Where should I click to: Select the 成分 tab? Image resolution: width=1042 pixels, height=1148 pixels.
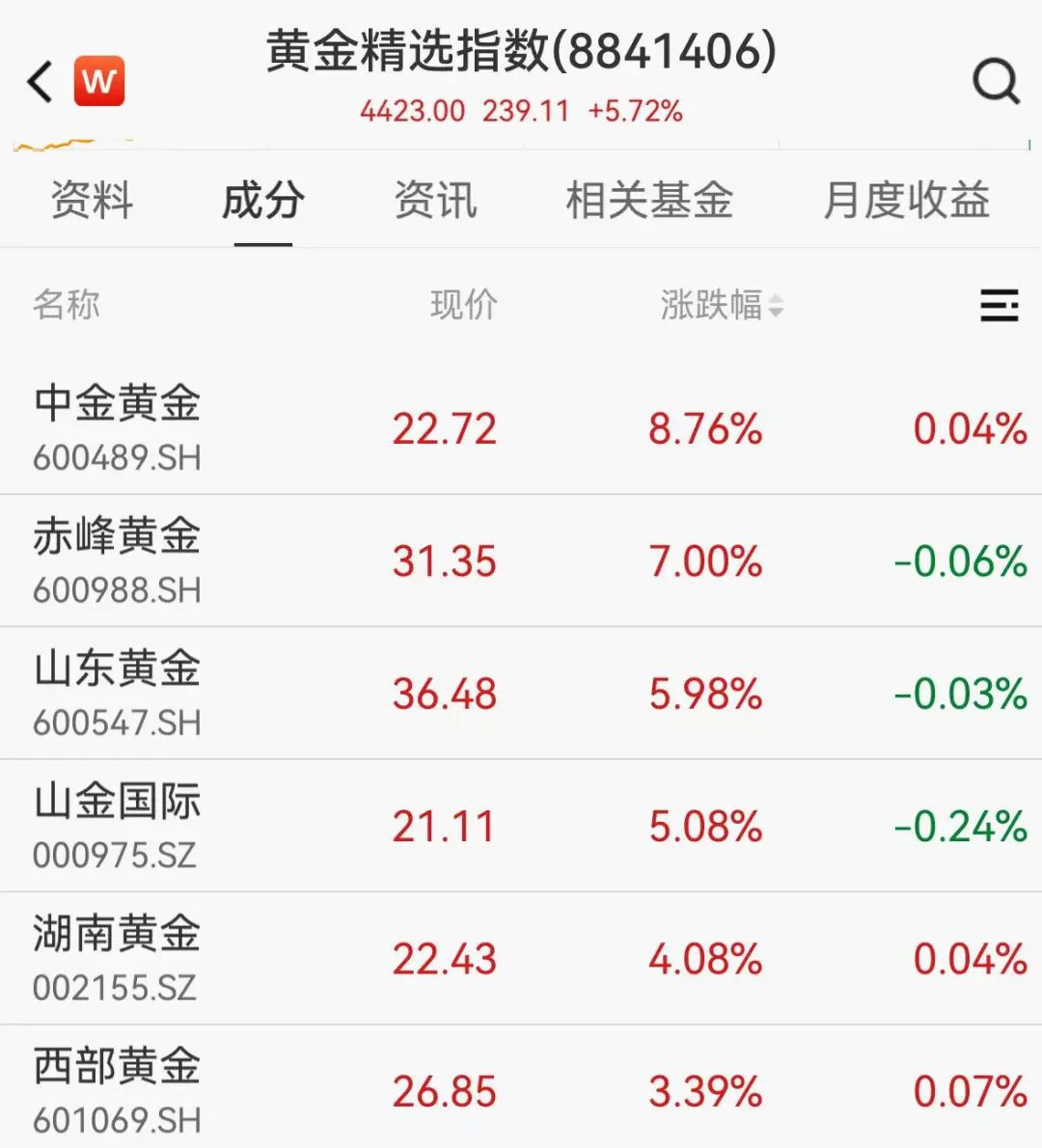click(x=262, y=201)
